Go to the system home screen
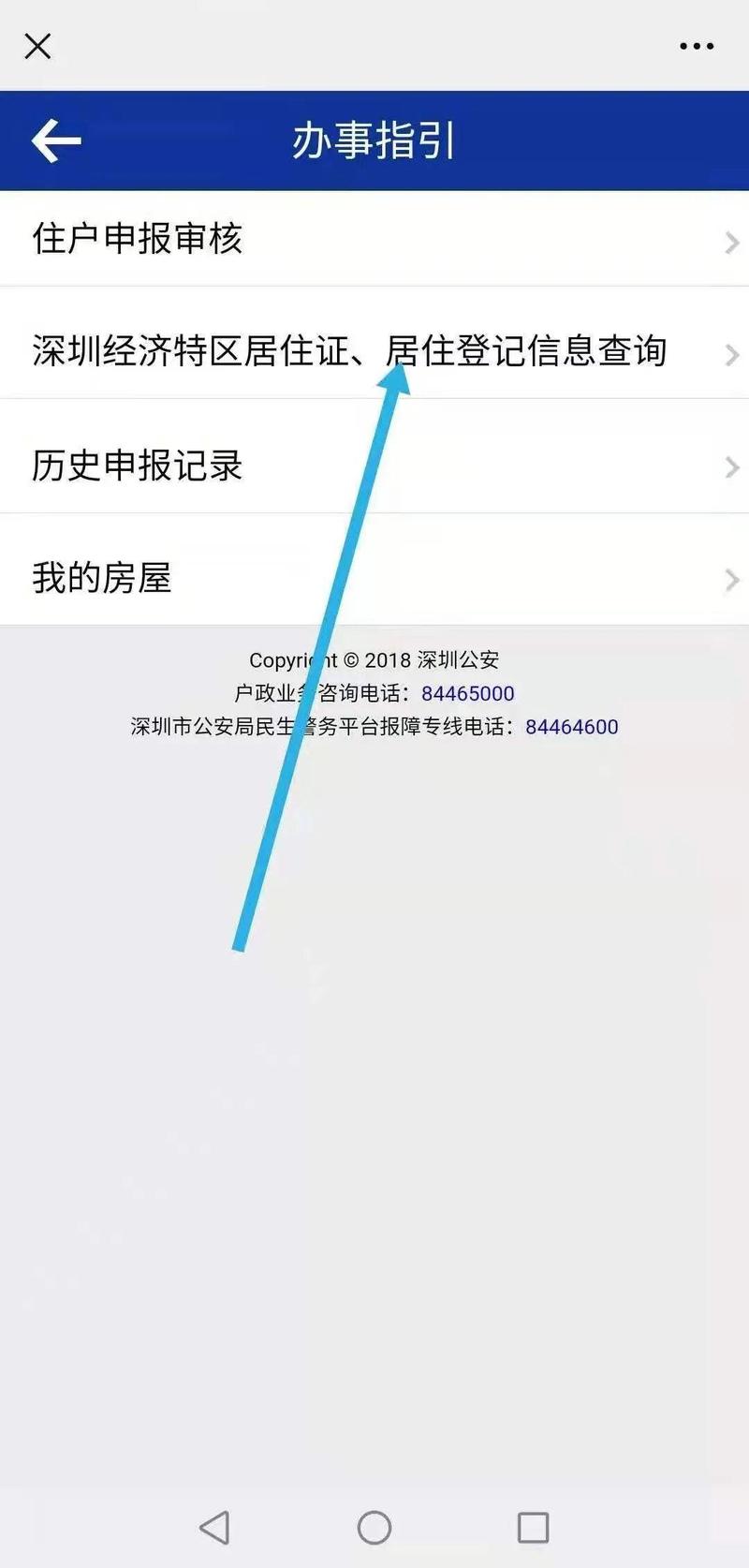This screenshot has width=749, height=1568. click(x=374, y=1527)
